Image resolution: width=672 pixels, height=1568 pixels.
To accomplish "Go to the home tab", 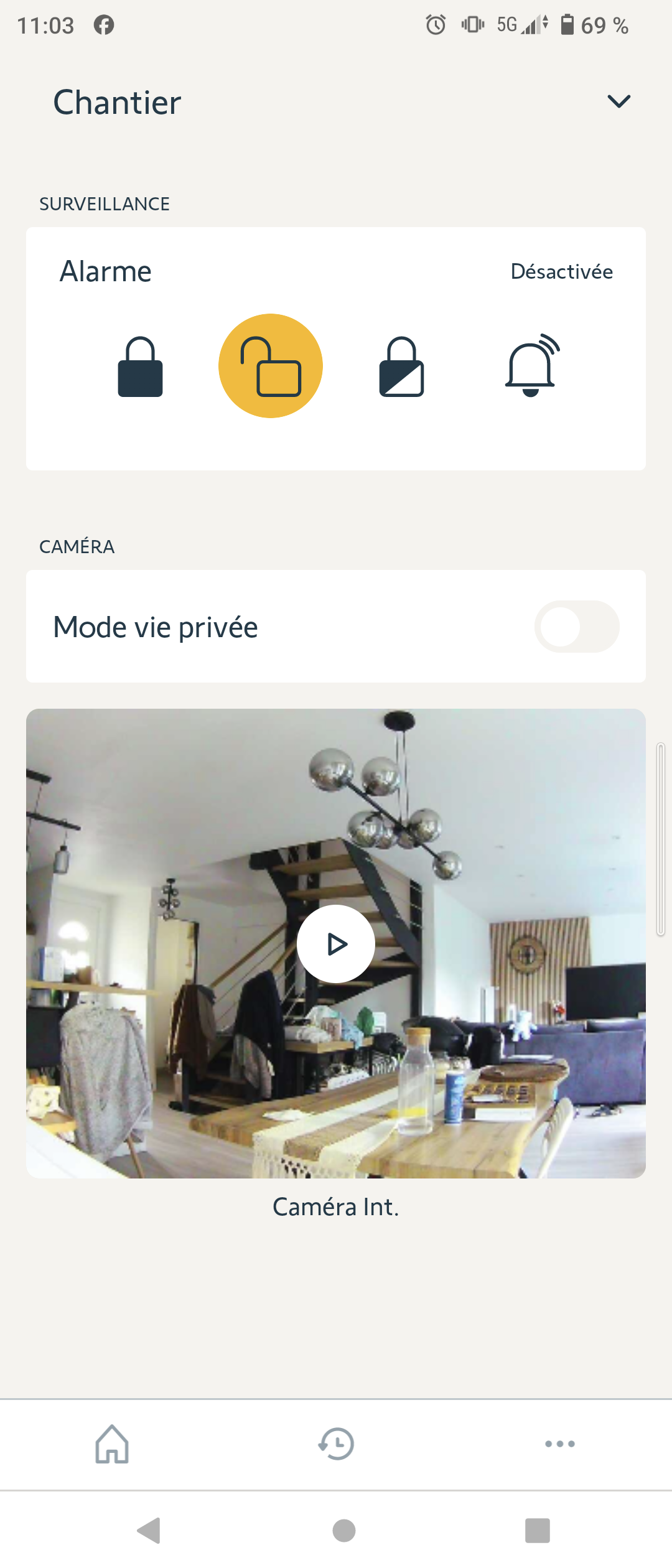I will [x=112, y=1444].
